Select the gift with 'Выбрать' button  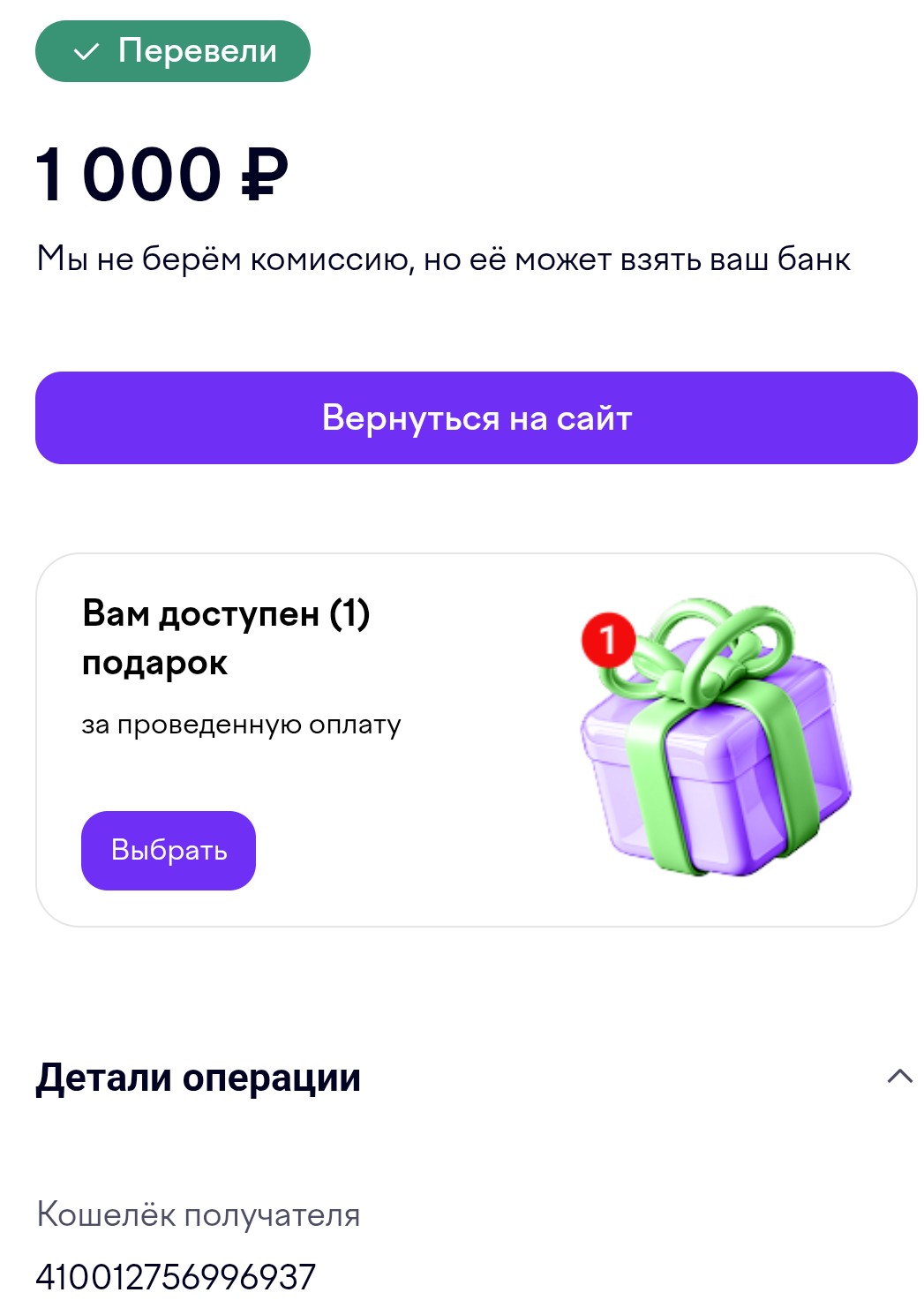coord(169,850)
